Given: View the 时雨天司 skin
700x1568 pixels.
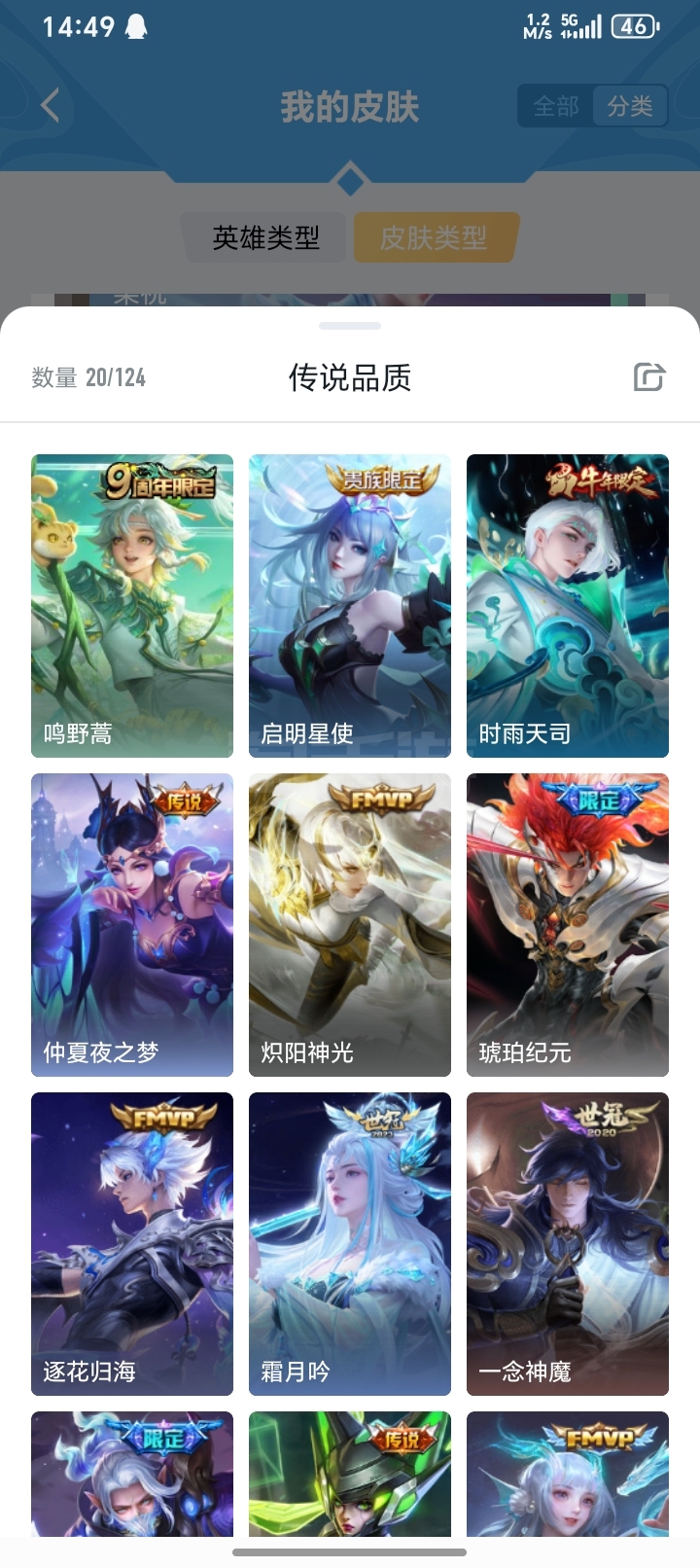Looking at the screenshot, I should tap(568, 606).
